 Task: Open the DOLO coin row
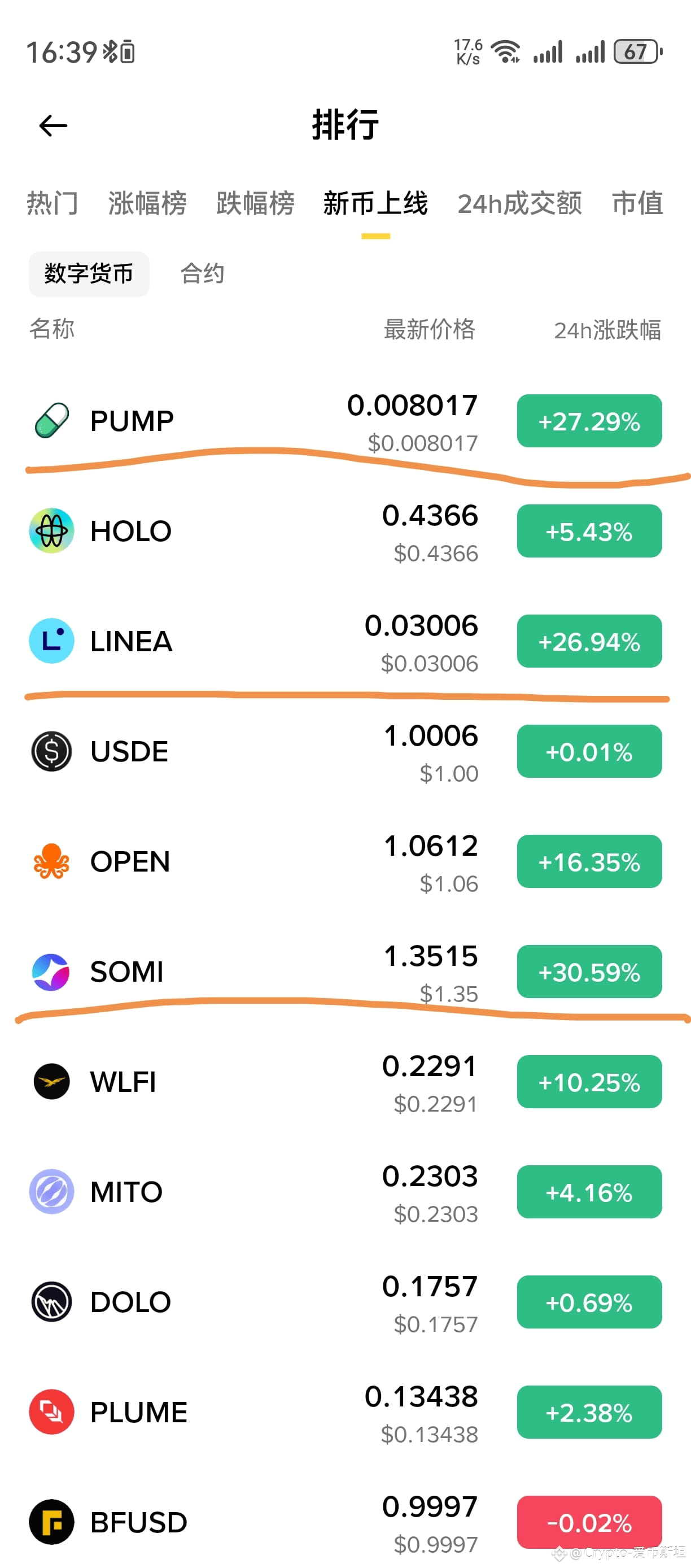click(345, 1302)
